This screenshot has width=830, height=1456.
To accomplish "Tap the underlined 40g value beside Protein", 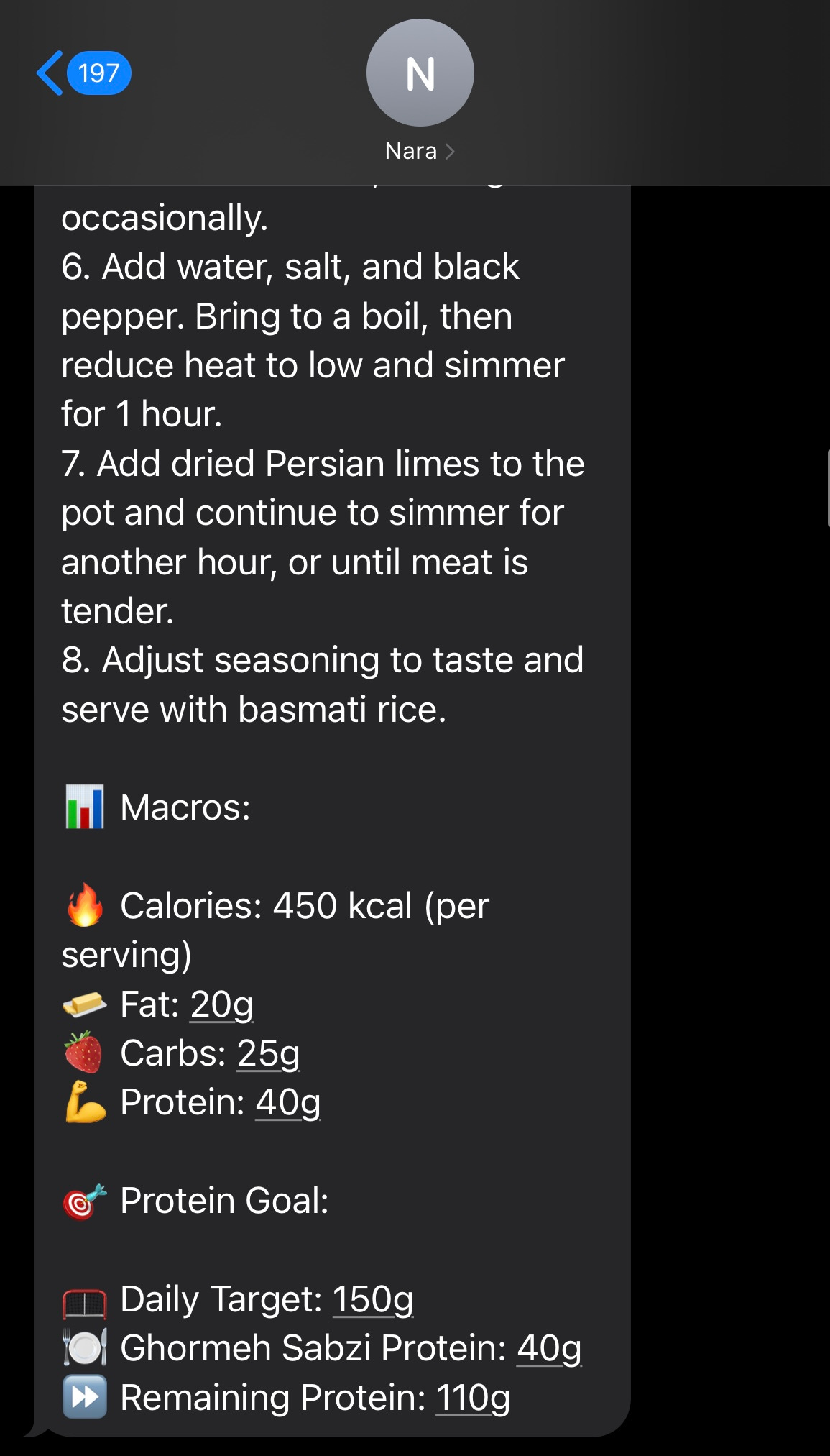I will coord(288,1102).
